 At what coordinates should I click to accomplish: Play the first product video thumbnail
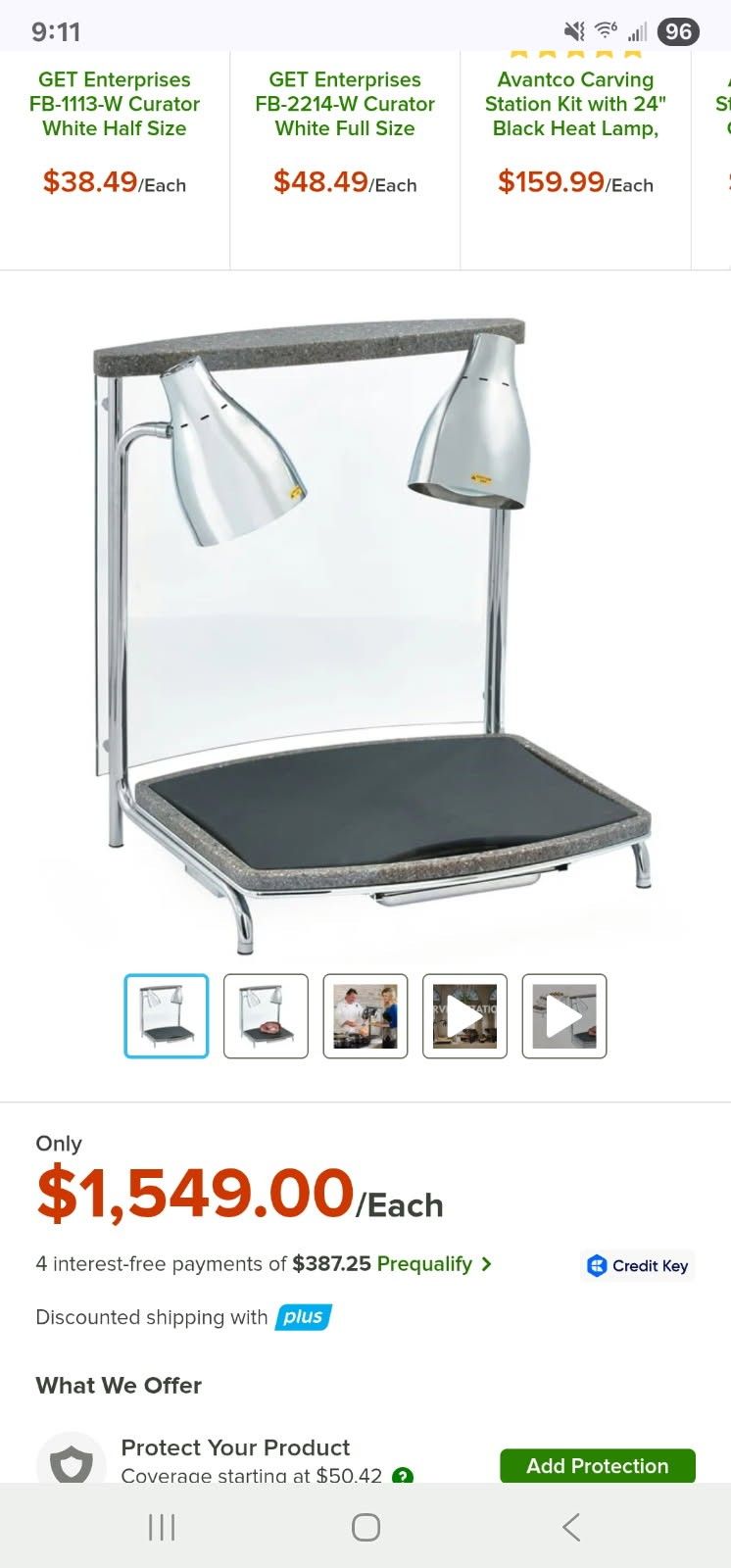pyautogui.click(x=464, y=1016)
